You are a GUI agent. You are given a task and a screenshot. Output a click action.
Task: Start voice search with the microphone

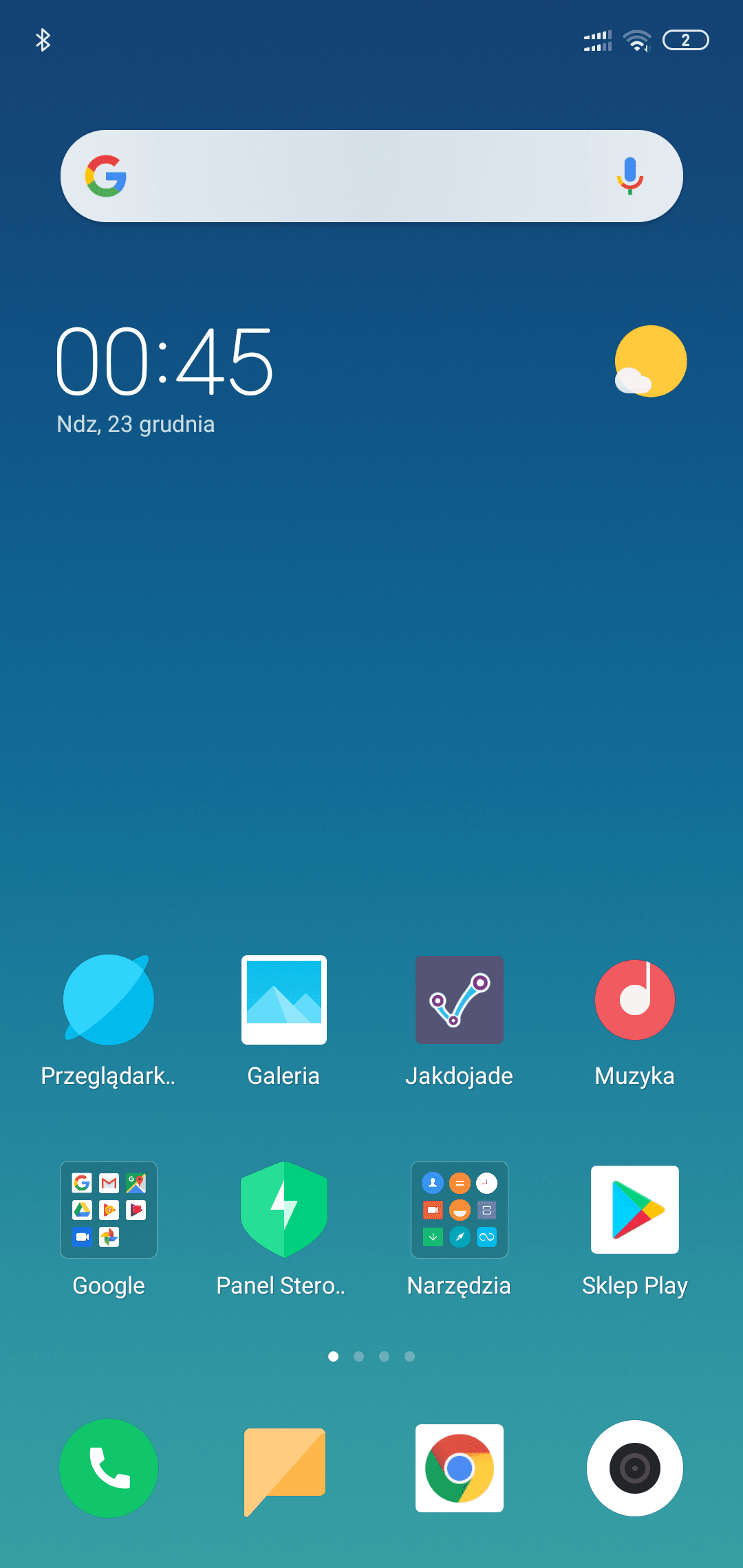629,176
